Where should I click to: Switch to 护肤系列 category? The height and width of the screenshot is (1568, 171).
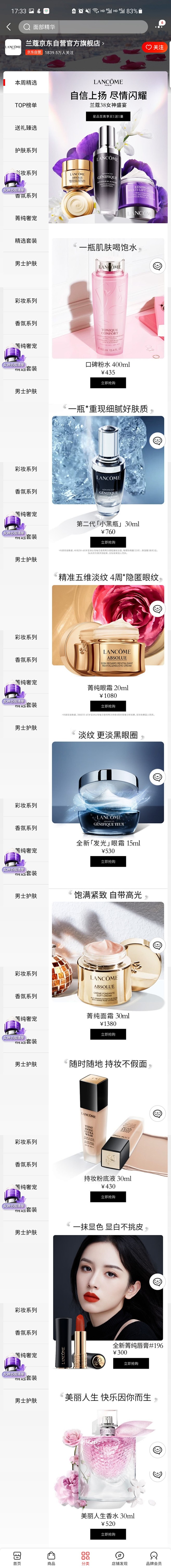click(x=26, y=150)
